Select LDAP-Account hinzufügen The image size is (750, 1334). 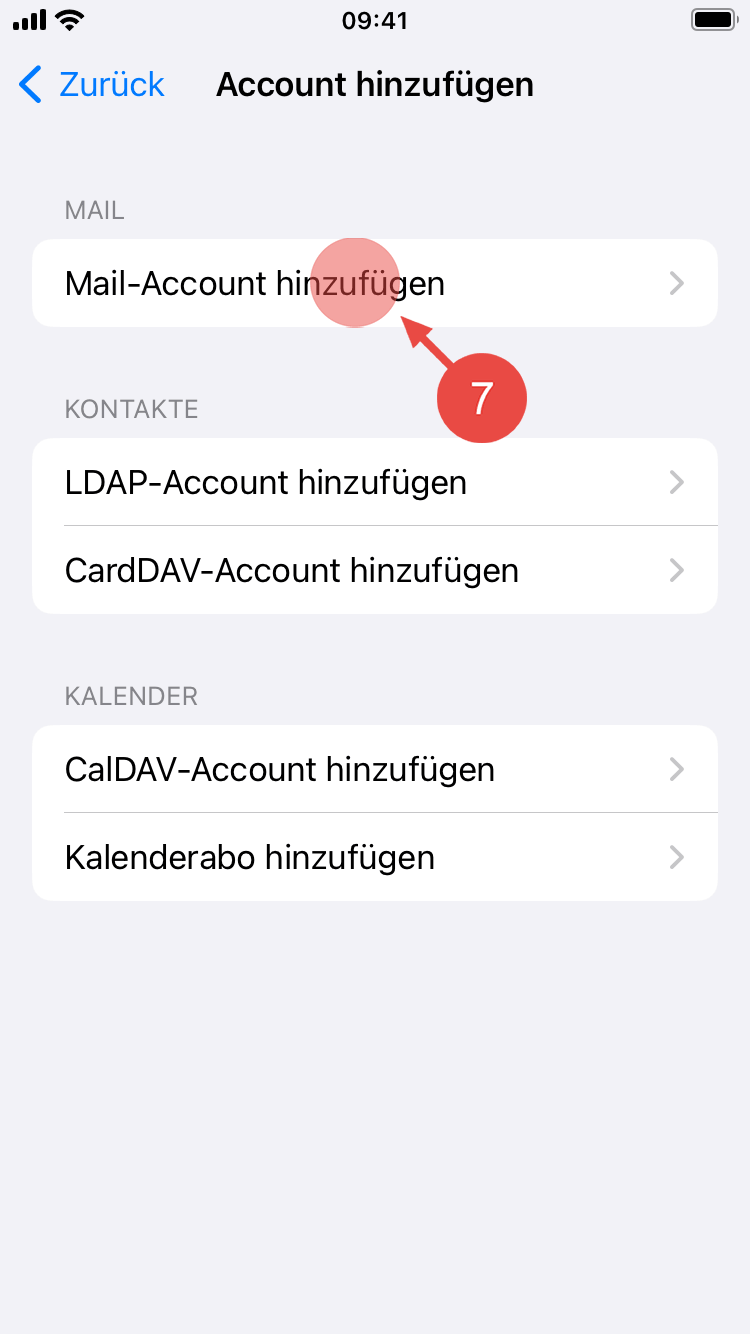click(x=374, y=483)
